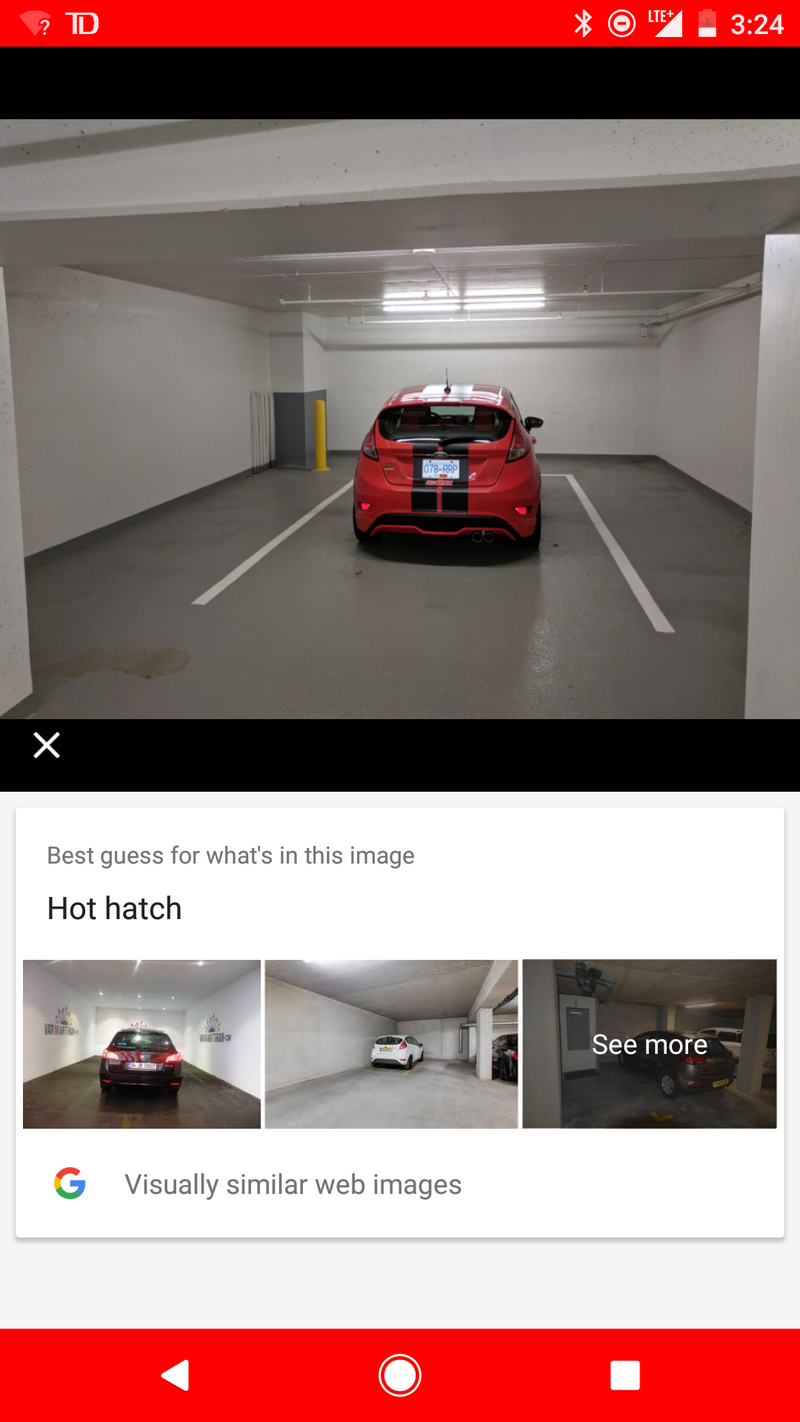Viewport: 800px width, 1422px height.
Task: Open Visually similar web images on Google
Action: coord(292,1185)
